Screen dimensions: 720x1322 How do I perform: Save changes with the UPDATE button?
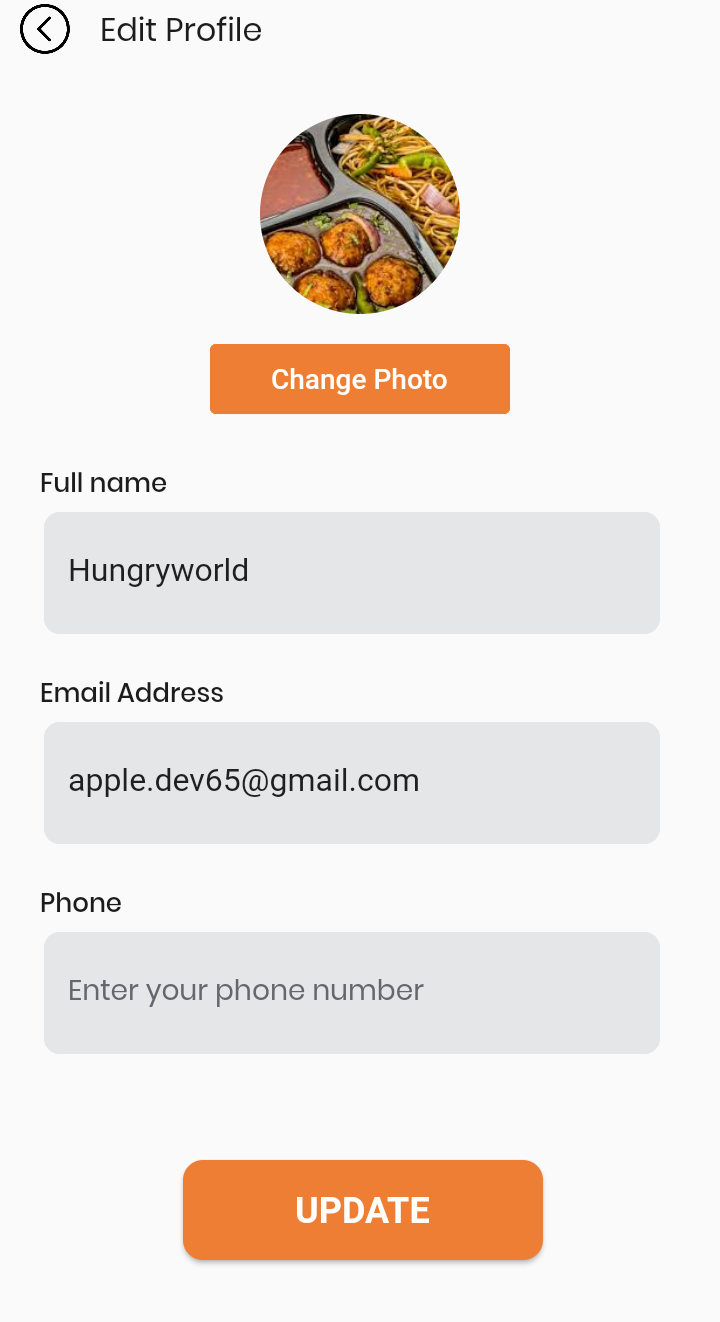pos(363,1210)
